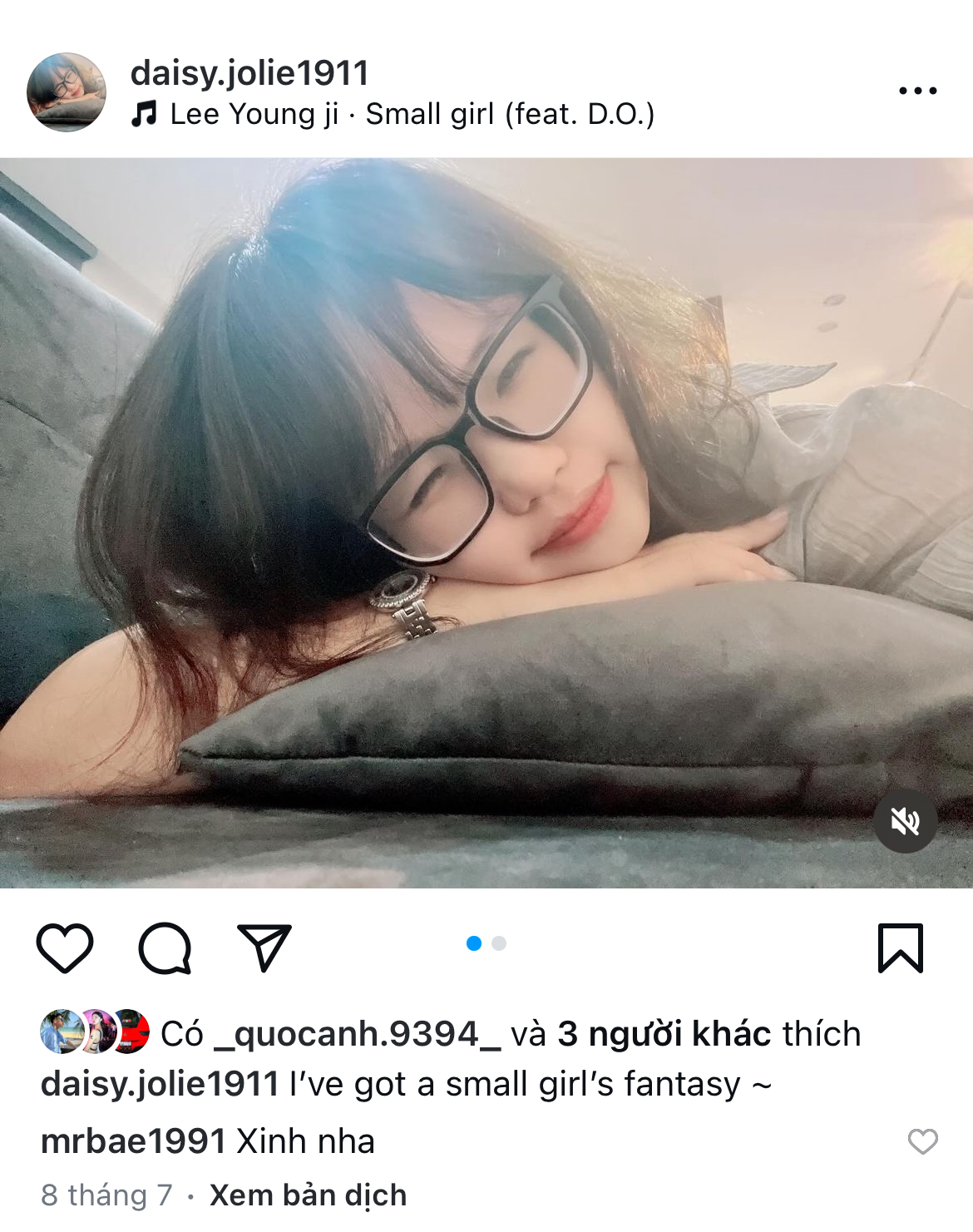
Task: Open the post's three-dot options menu
Action: tap(917, 91)
